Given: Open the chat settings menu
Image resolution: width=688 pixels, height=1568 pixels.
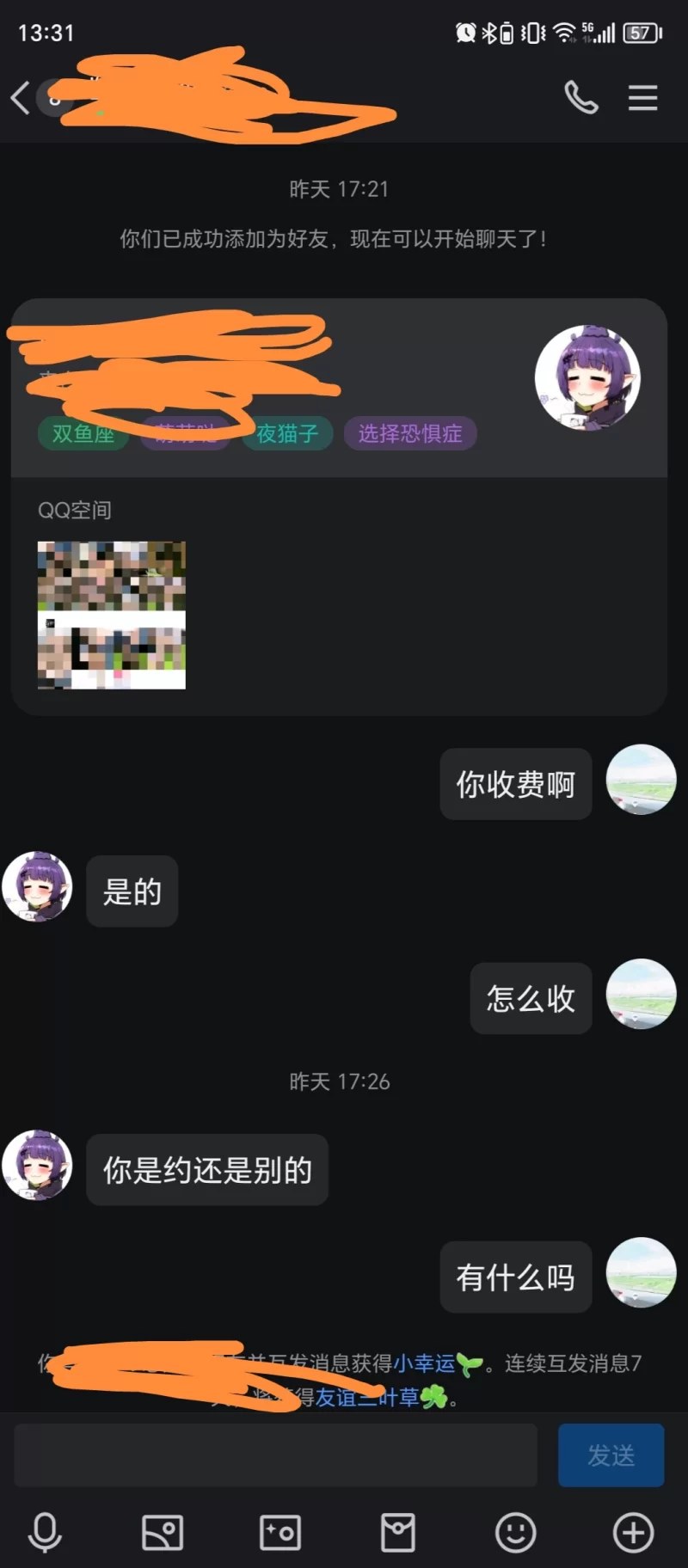Looking at the screenshot, I should [x=642, y=98].
